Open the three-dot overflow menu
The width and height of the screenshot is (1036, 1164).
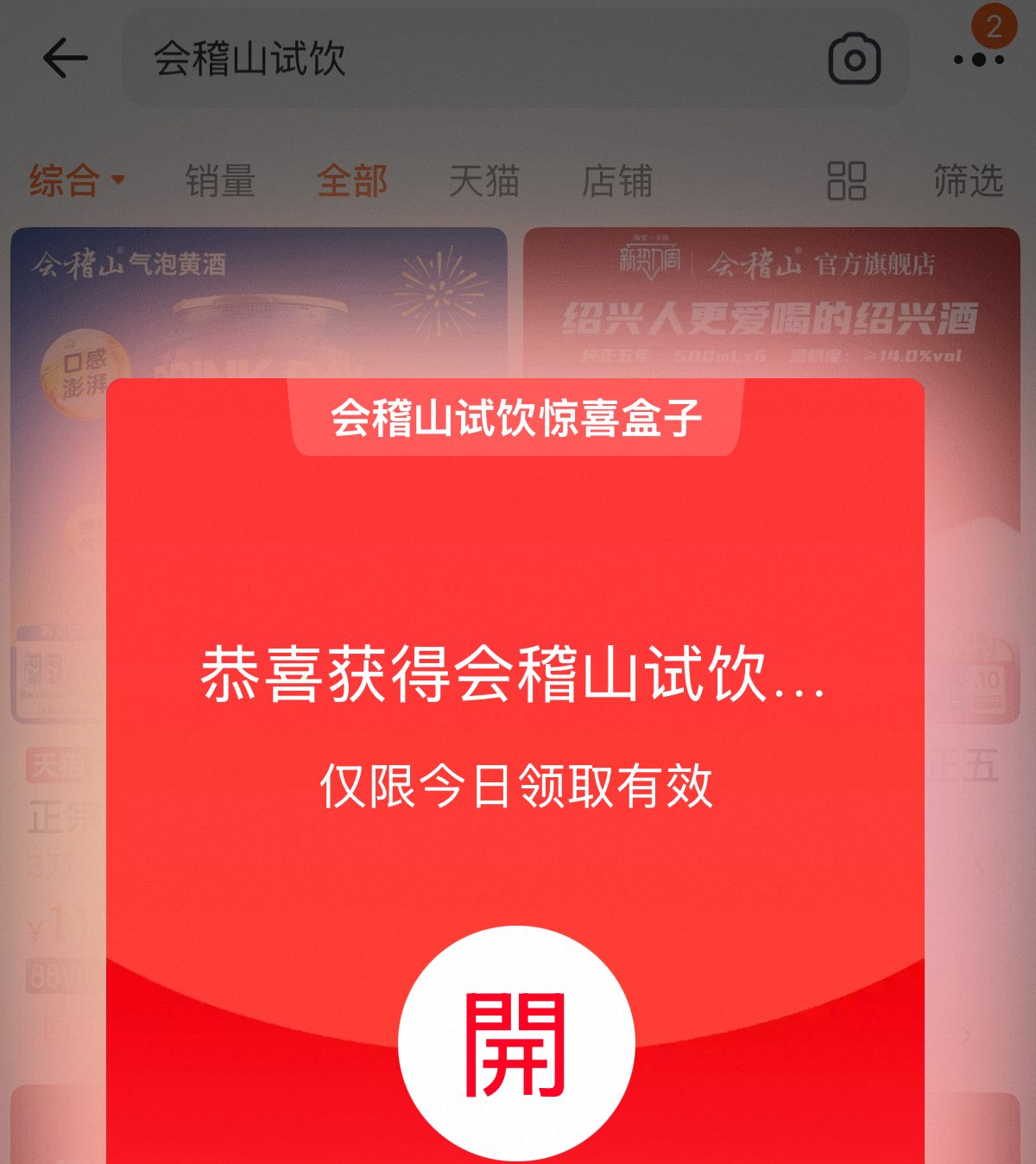[x=978, y=60]
